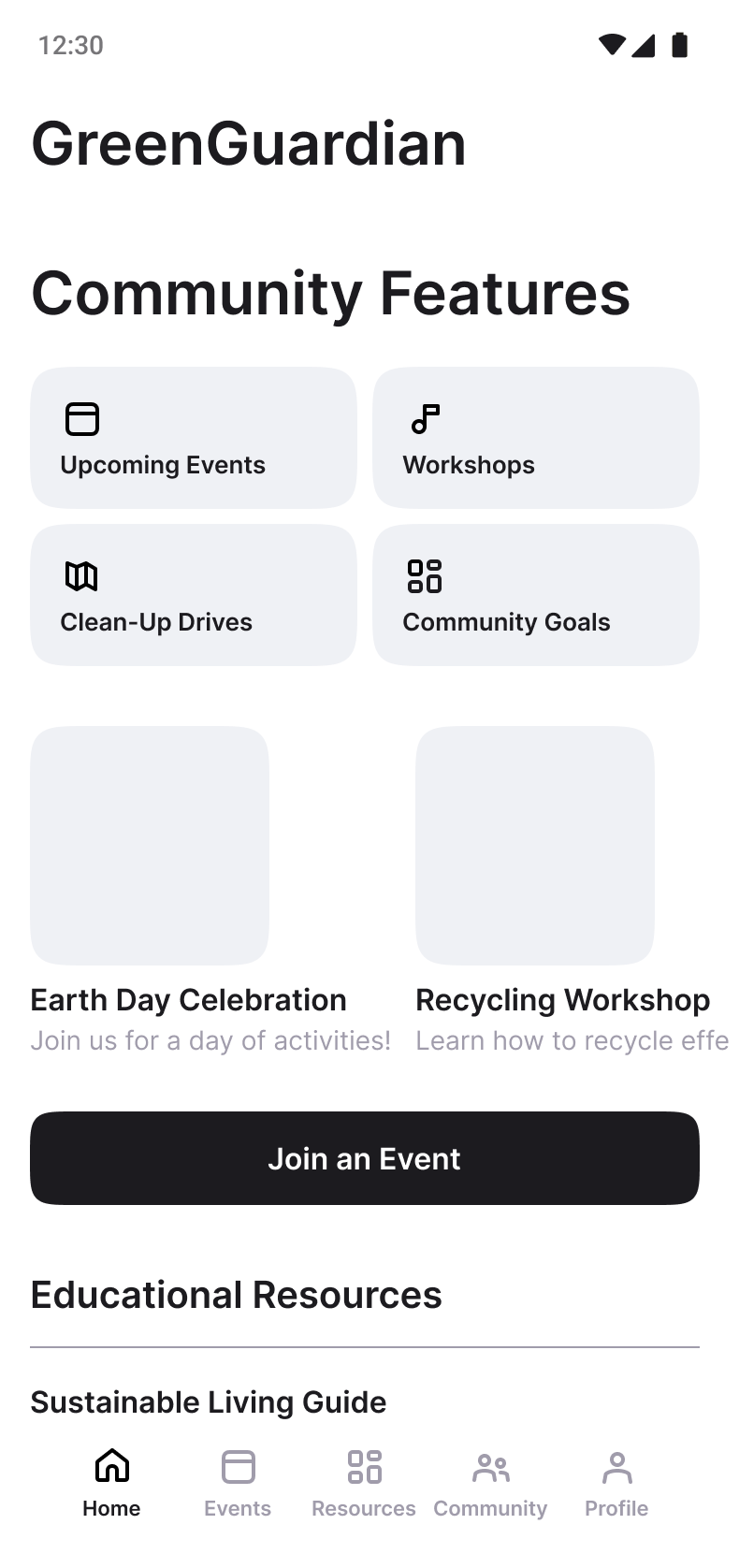
Task: View the Community Goals card
Action: [x=535, y=595]
